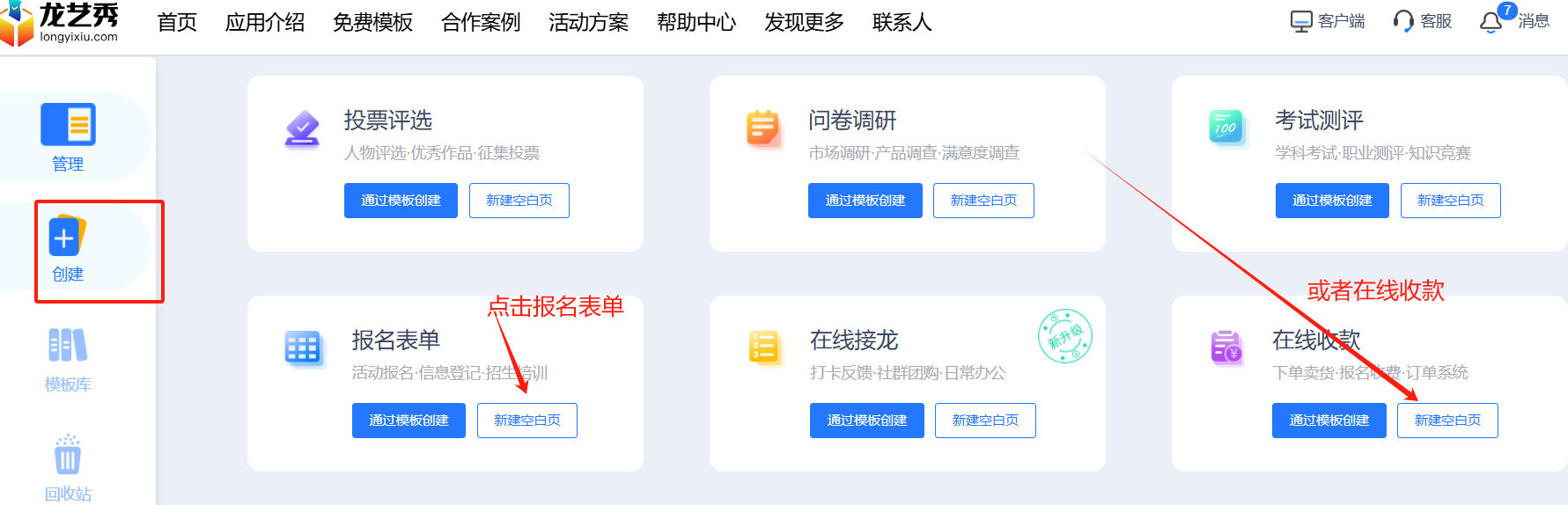Image resolution: width=1568 pixels, height=505 pixels.
Task: Open 客户端 download link
Action: (x=1328, y=21)
